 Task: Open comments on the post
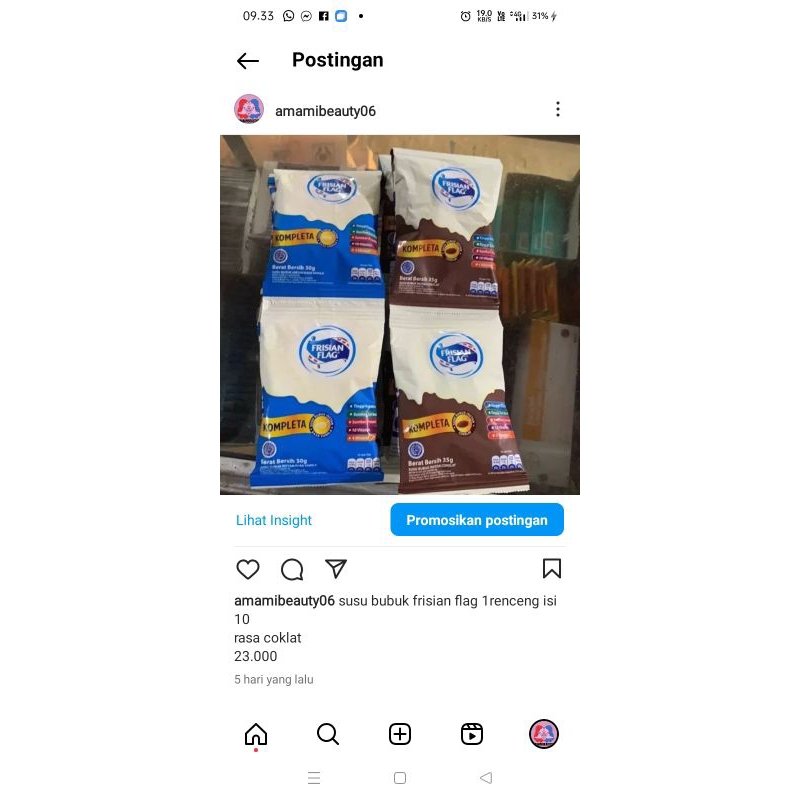(x=292, y=569)
